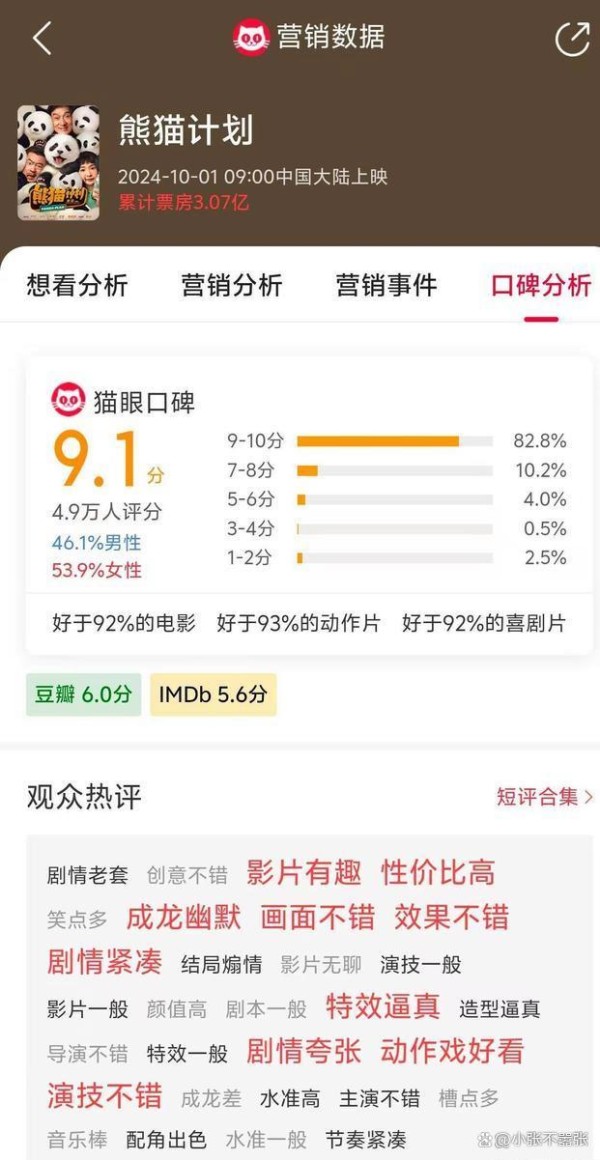Viewport: 600px width, 1160px height.
Task: Switch to the 营销分析 tab
Action: pyautogui.click(x=232, y=285)
